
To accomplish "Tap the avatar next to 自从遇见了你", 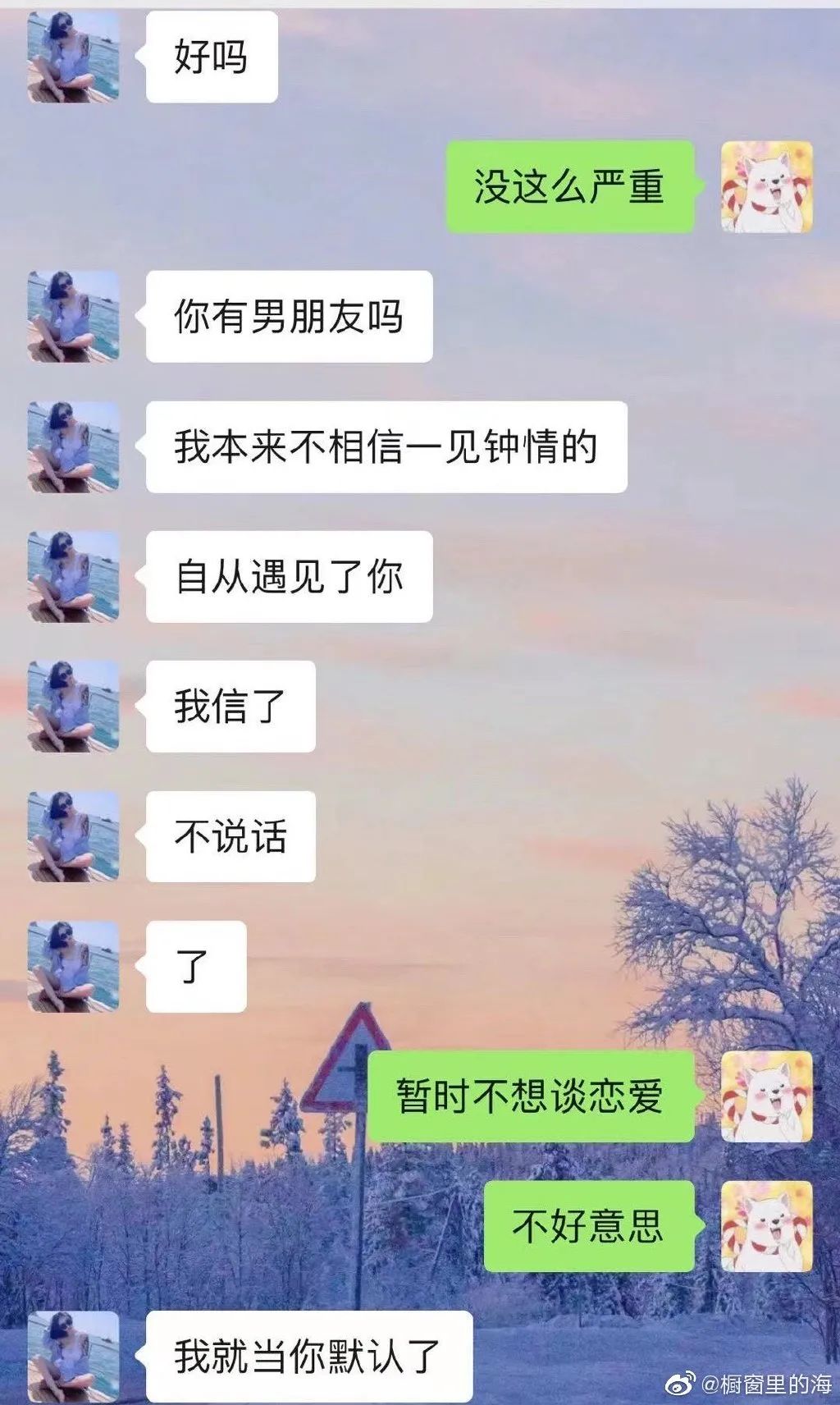I will (74, 574).
